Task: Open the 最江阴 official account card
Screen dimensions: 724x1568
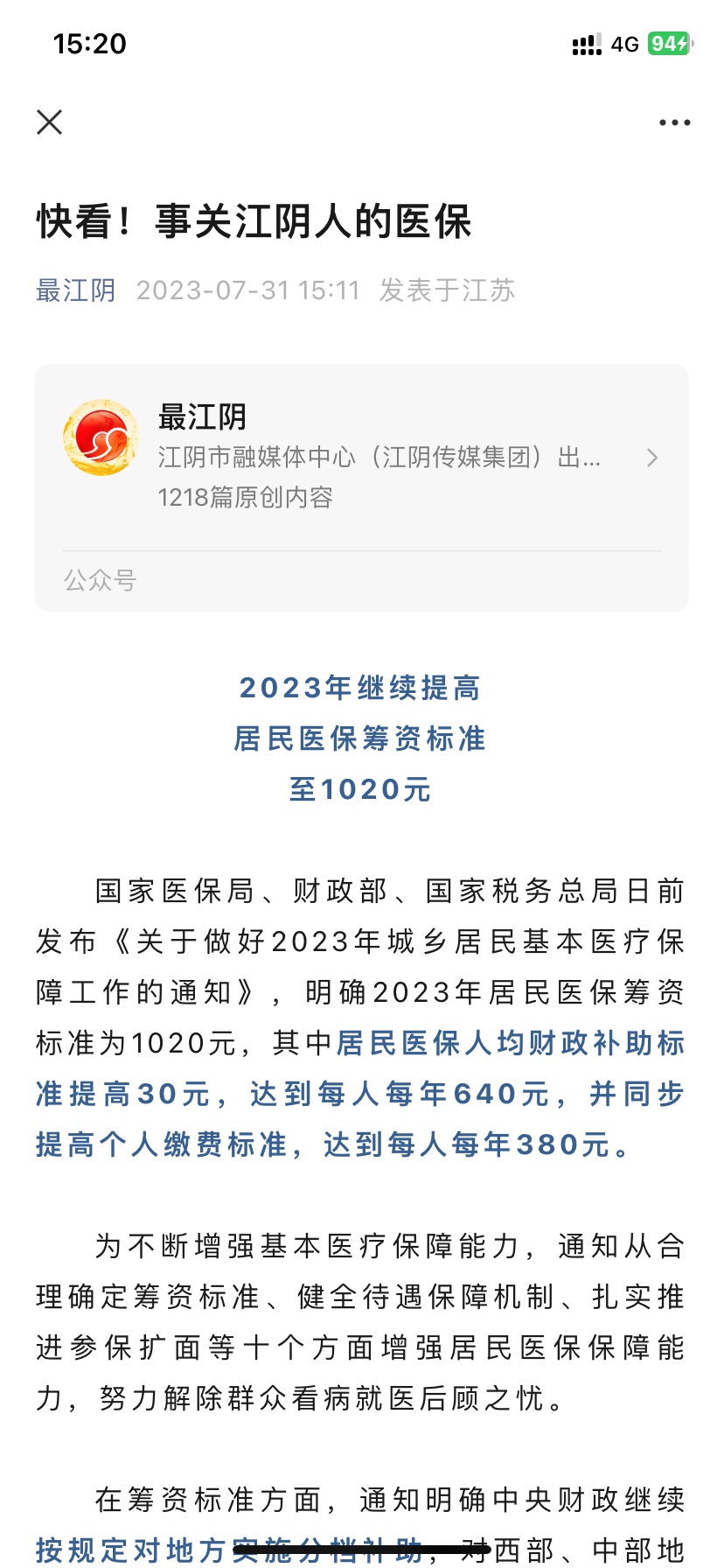Action: coord(361,458)
